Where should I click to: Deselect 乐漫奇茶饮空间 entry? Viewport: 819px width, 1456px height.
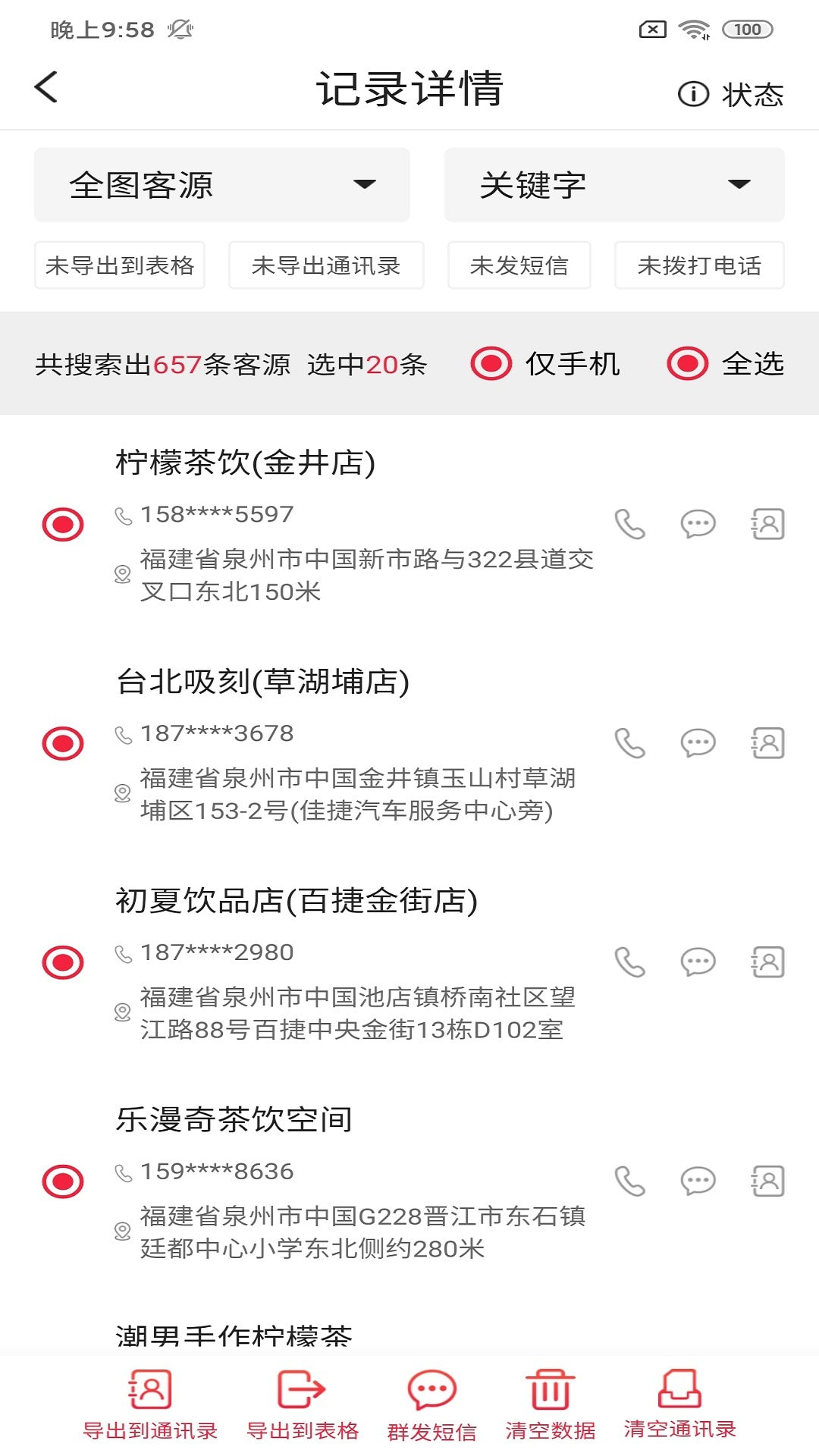pos(63,1181)
